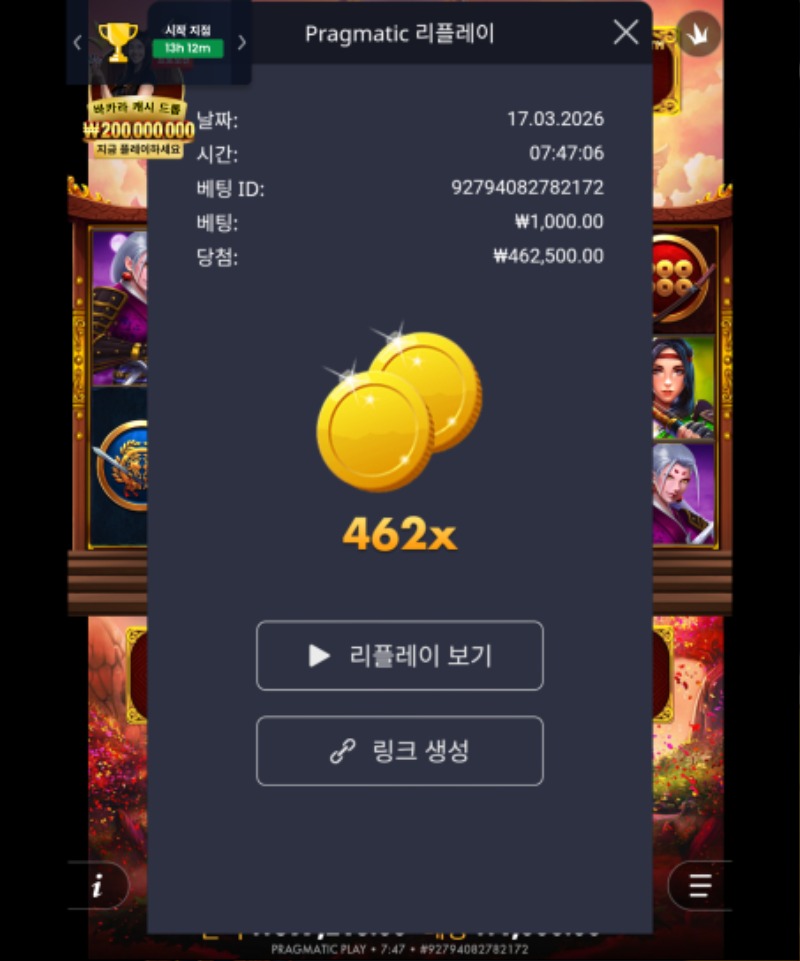This screenshot has height=961, width=800.
Task: Go to the previous promotion banner arrow
Action: point(77,43)
